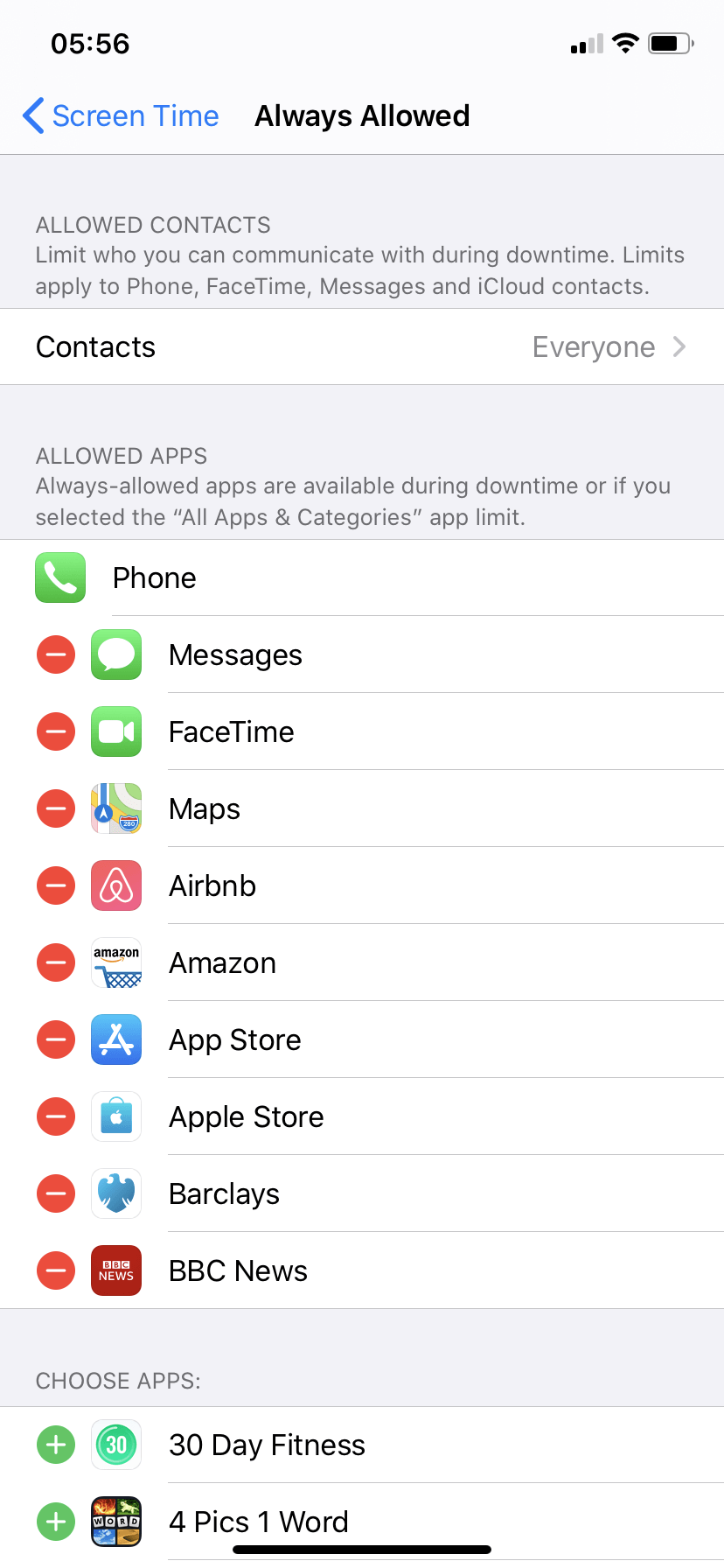724x1568 pixels.
Task: Delete Amazon from allowed apps
Action: [x=56, y=962]
